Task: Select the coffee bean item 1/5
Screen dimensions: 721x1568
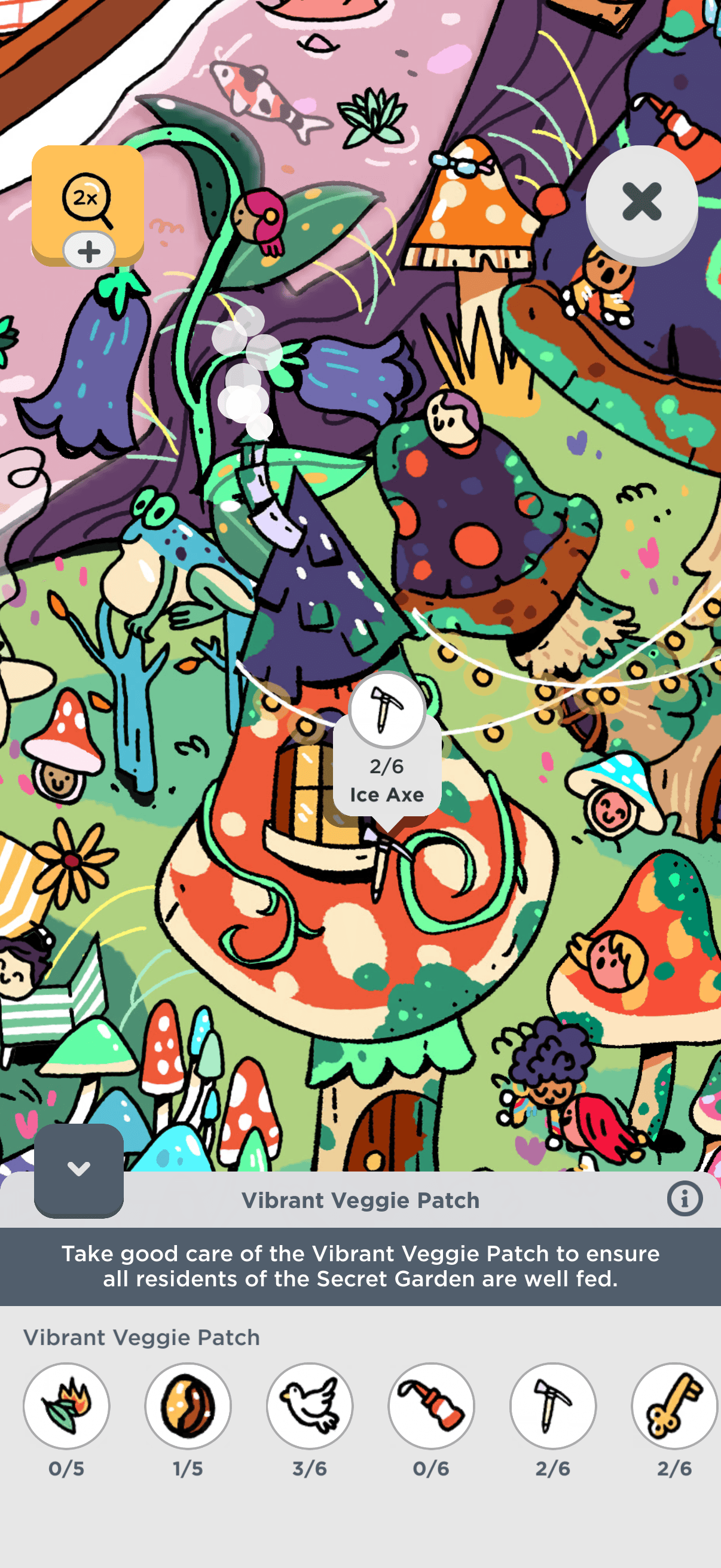Action: point(188,1406)
